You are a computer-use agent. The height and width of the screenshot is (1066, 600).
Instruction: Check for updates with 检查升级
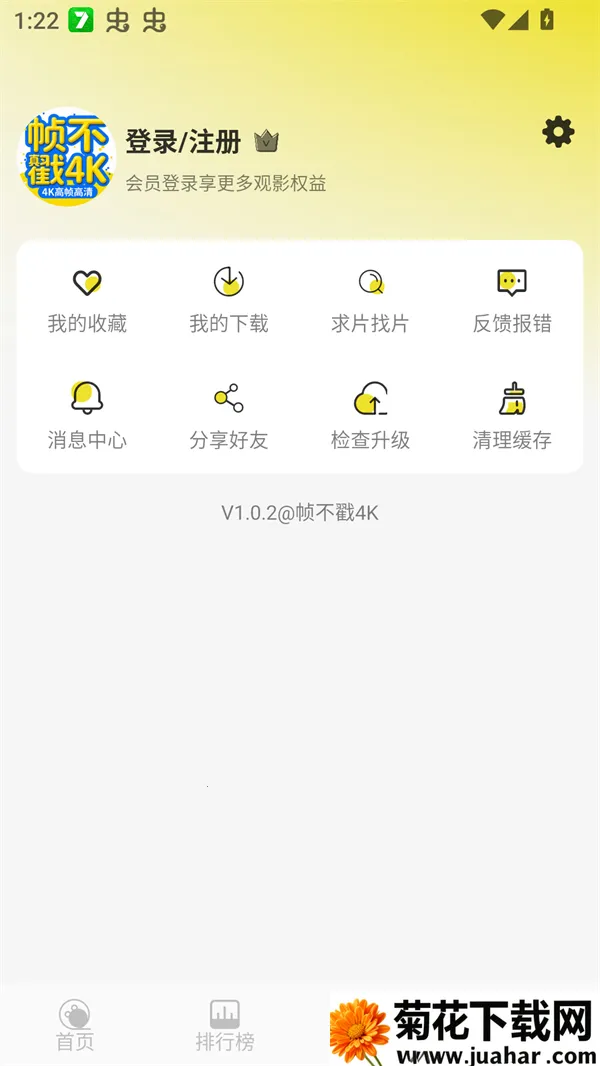pyautogui.click(x=371, y=415)
